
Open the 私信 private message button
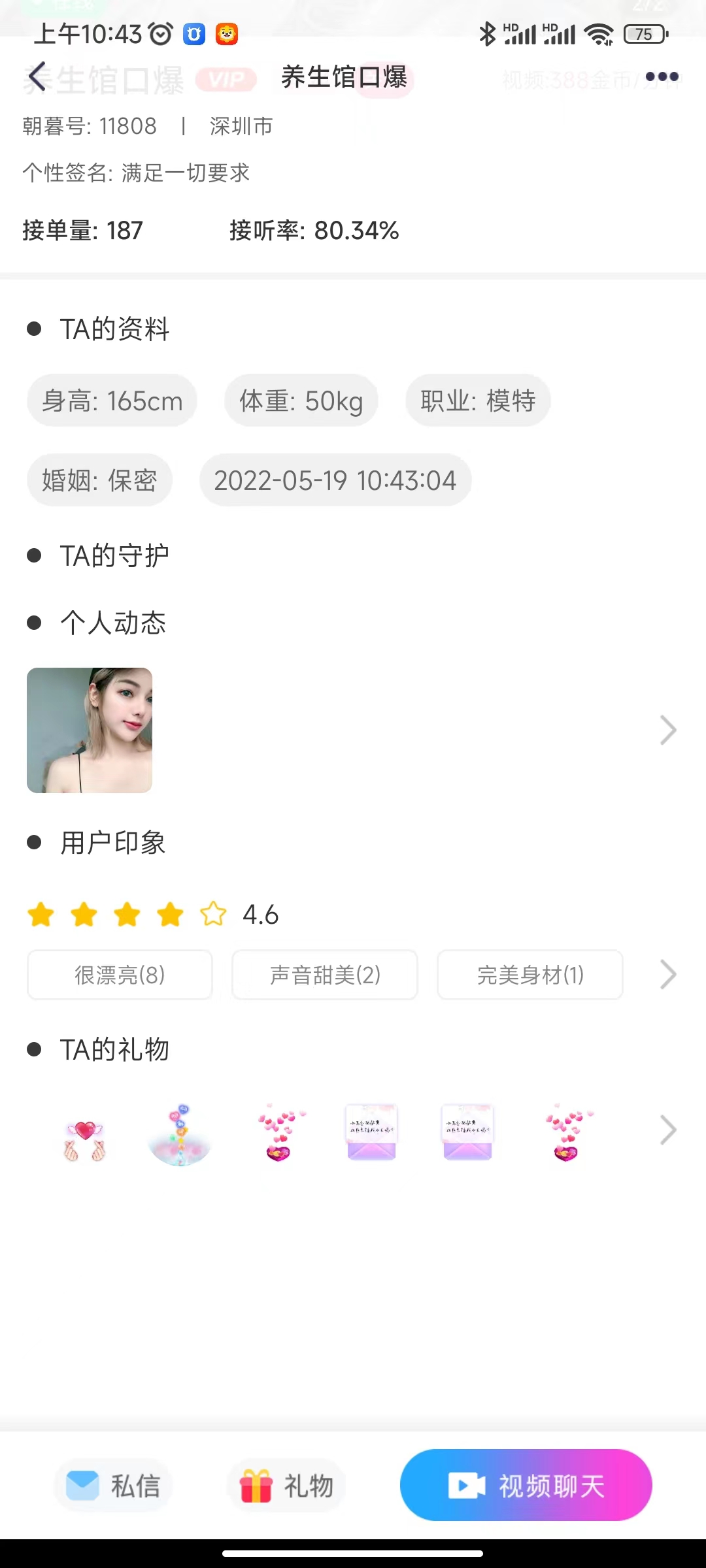(113, 1486)
